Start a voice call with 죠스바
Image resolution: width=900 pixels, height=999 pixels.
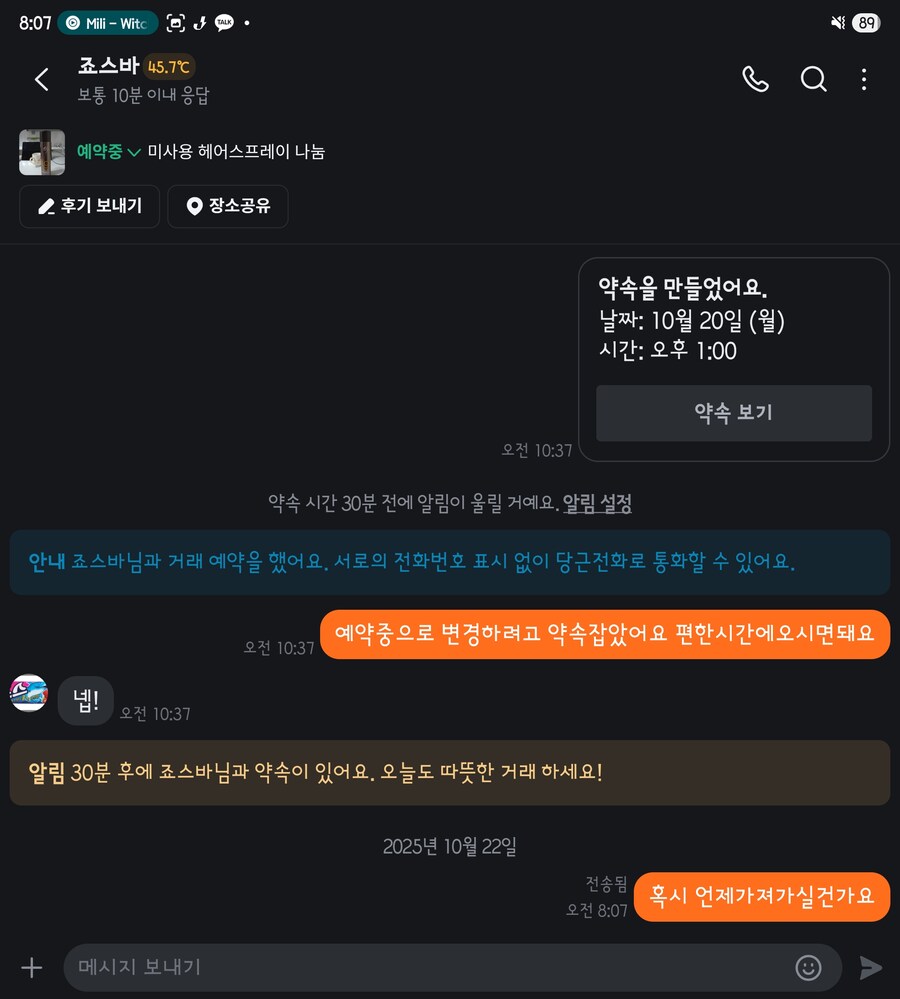(x=756, y=79)
